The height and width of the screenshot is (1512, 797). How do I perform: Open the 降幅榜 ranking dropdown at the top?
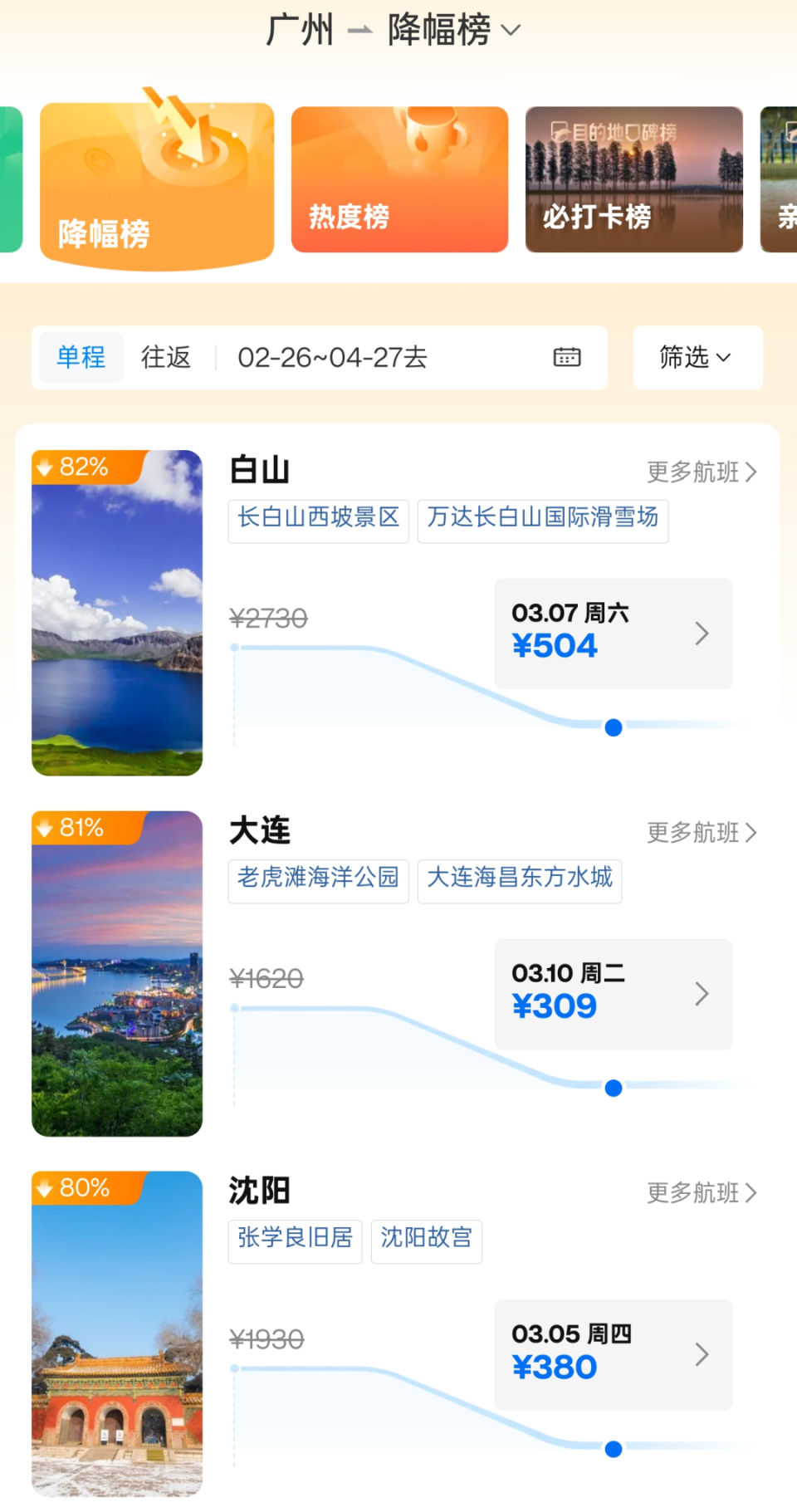tap(510, 29)
